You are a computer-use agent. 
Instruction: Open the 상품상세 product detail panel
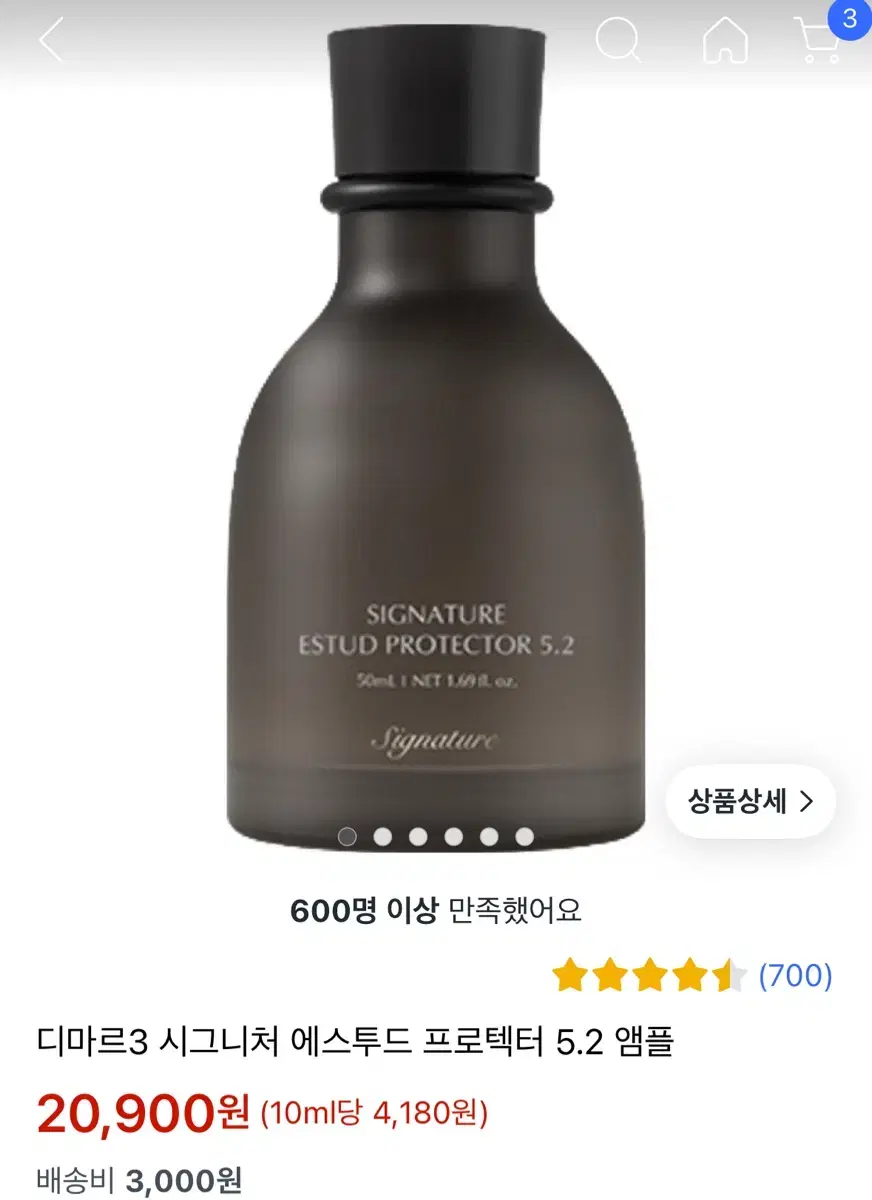tap(750, 800)
